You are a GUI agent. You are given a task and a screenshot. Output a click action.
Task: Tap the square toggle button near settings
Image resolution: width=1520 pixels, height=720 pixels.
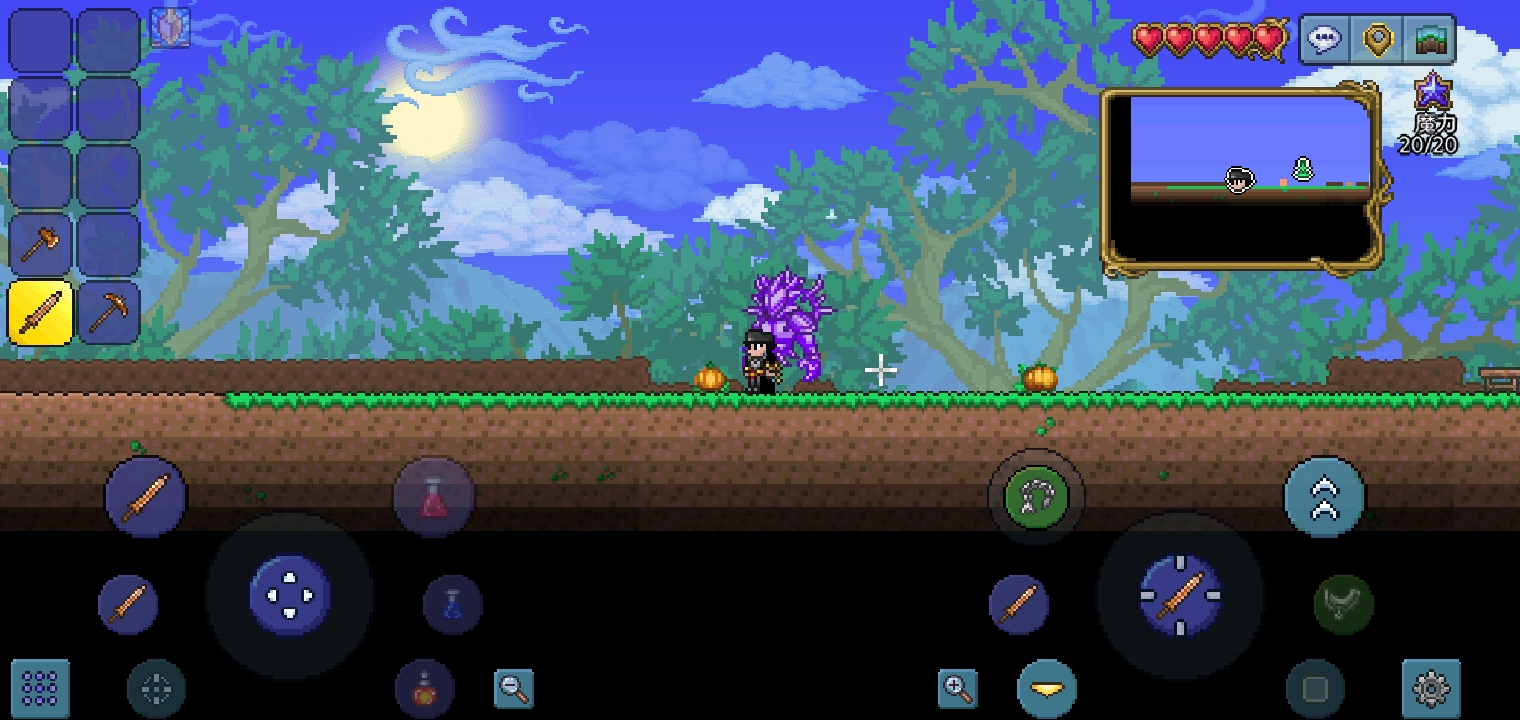1315,688
